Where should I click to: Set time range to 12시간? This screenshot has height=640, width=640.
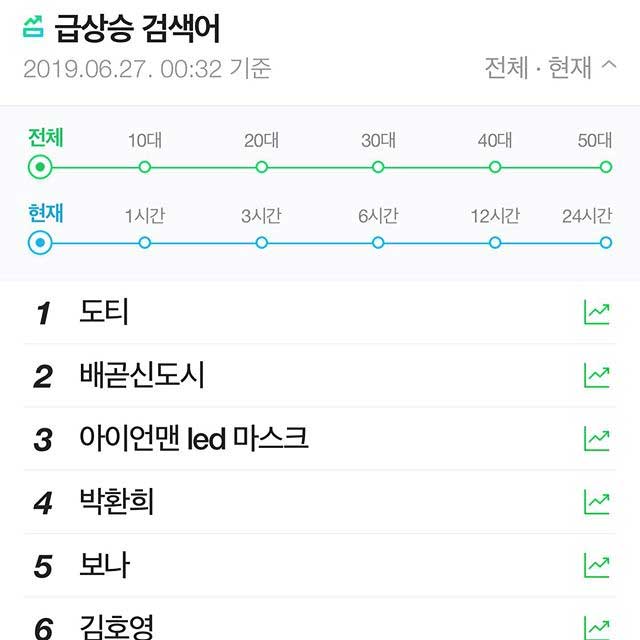click(x=495, y=242)
